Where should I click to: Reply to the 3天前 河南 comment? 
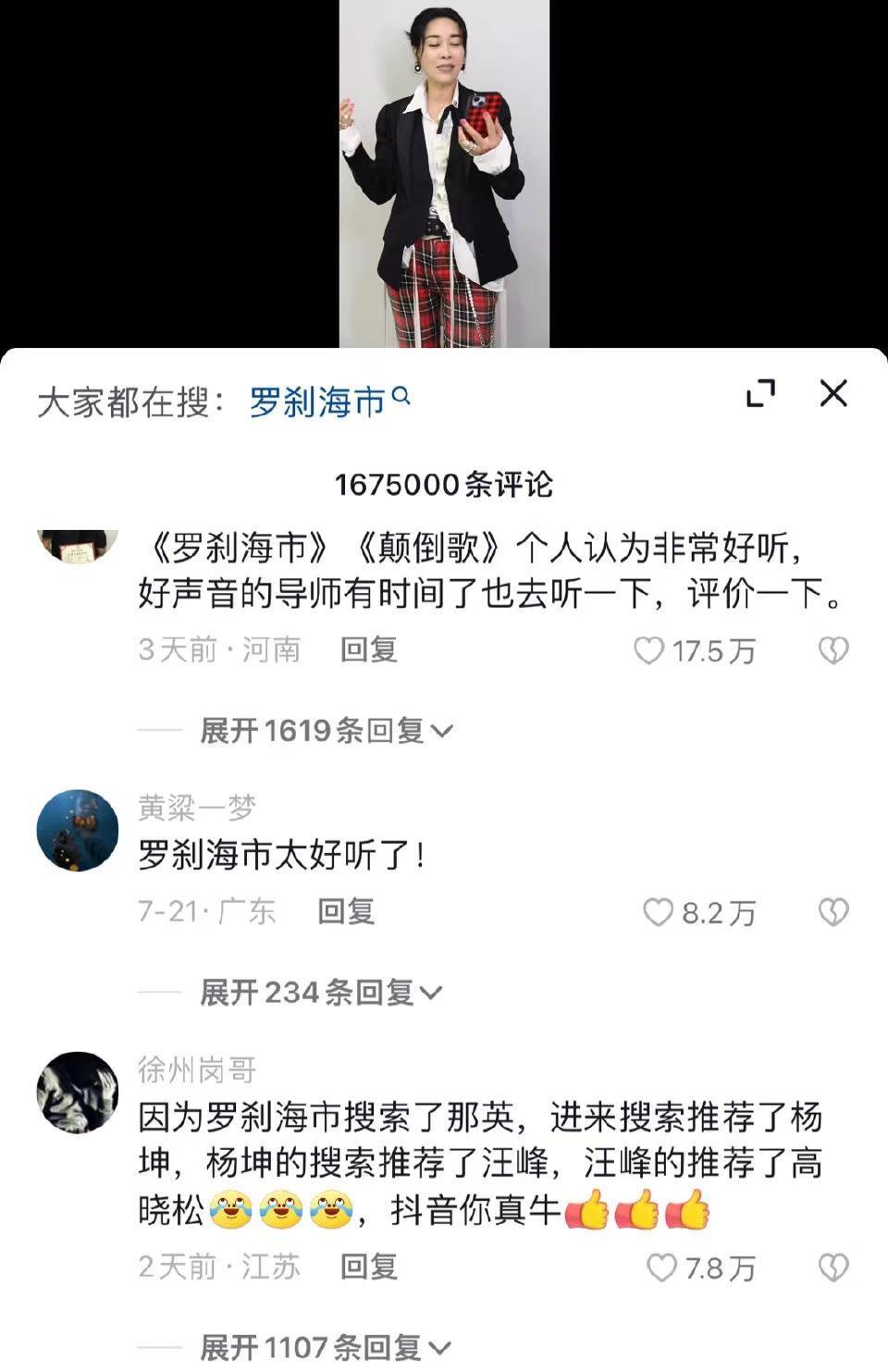(368, 649)
